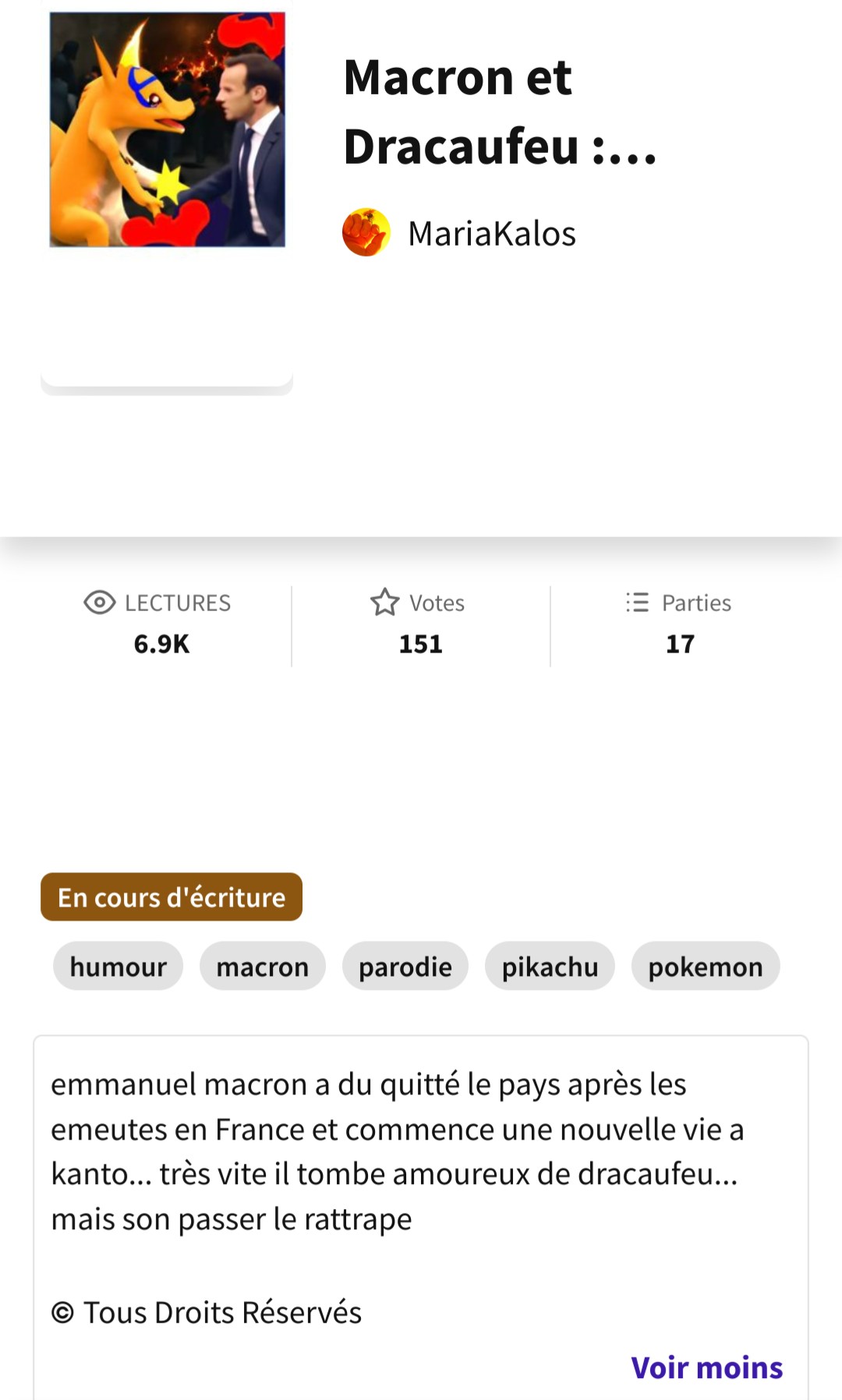Screen dimensions: 842x1400
Task: Click the parodie tag
Action: [405, 966]
